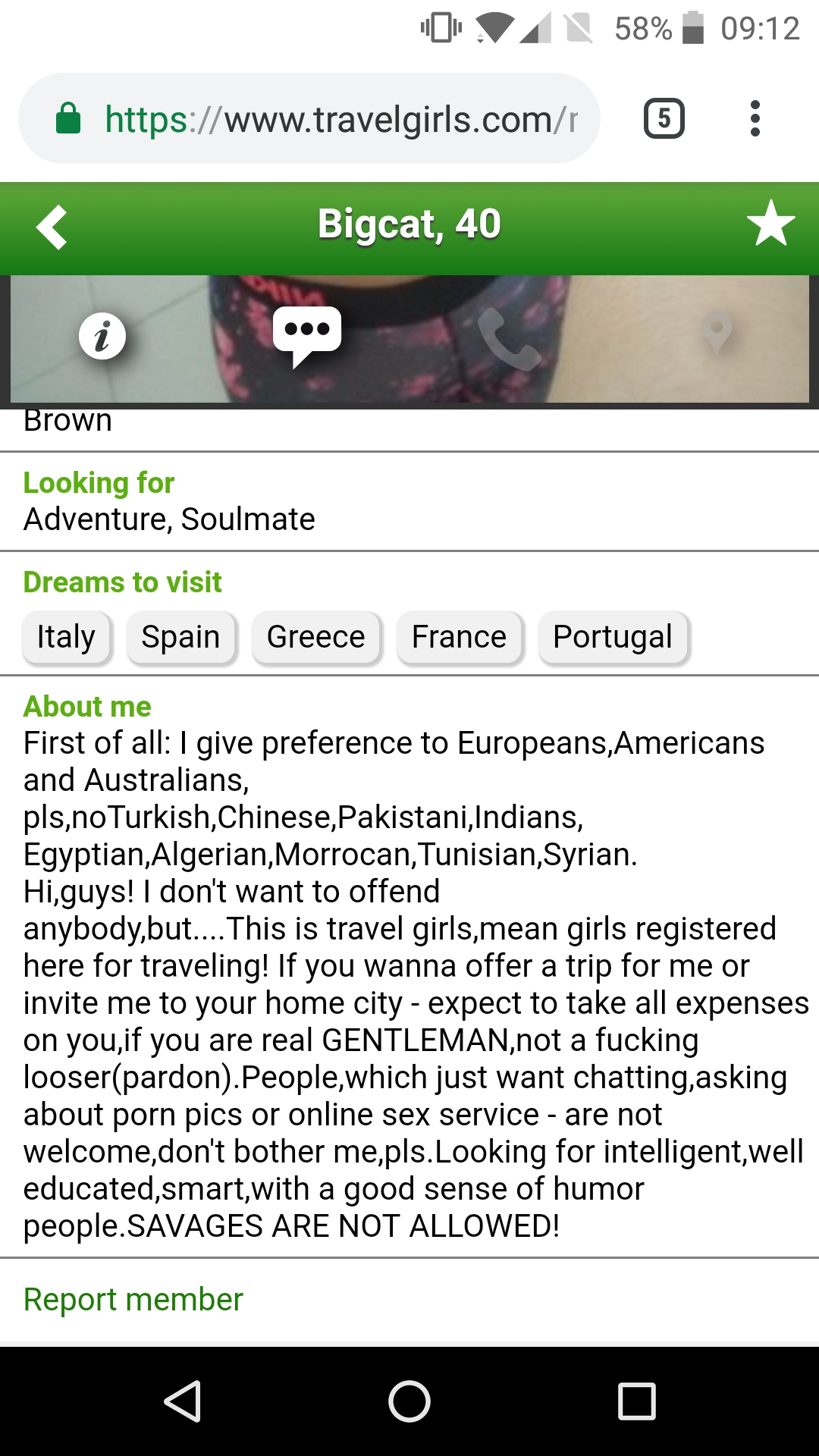Tap the phone call icon
Image resolution: width=819 pixels, height=1456 pixels.
tap(509, 337)
